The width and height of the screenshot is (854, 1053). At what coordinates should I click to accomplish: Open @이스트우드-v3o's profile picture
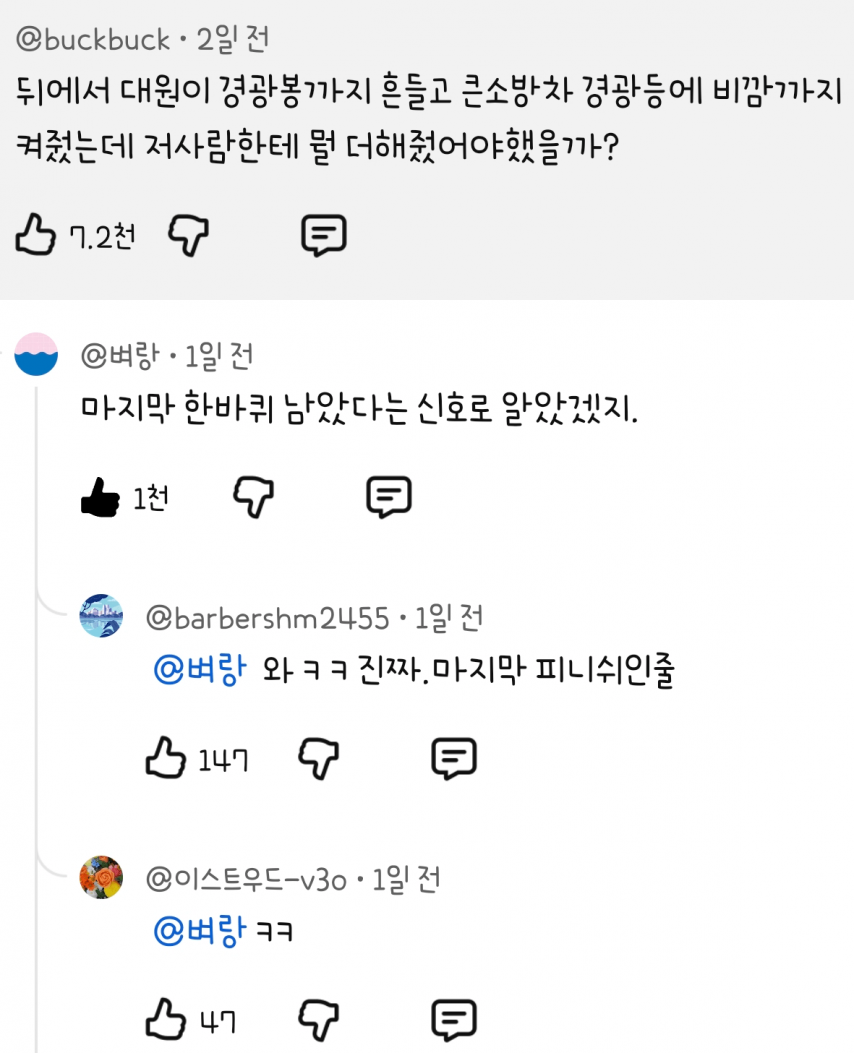point(101,878)
